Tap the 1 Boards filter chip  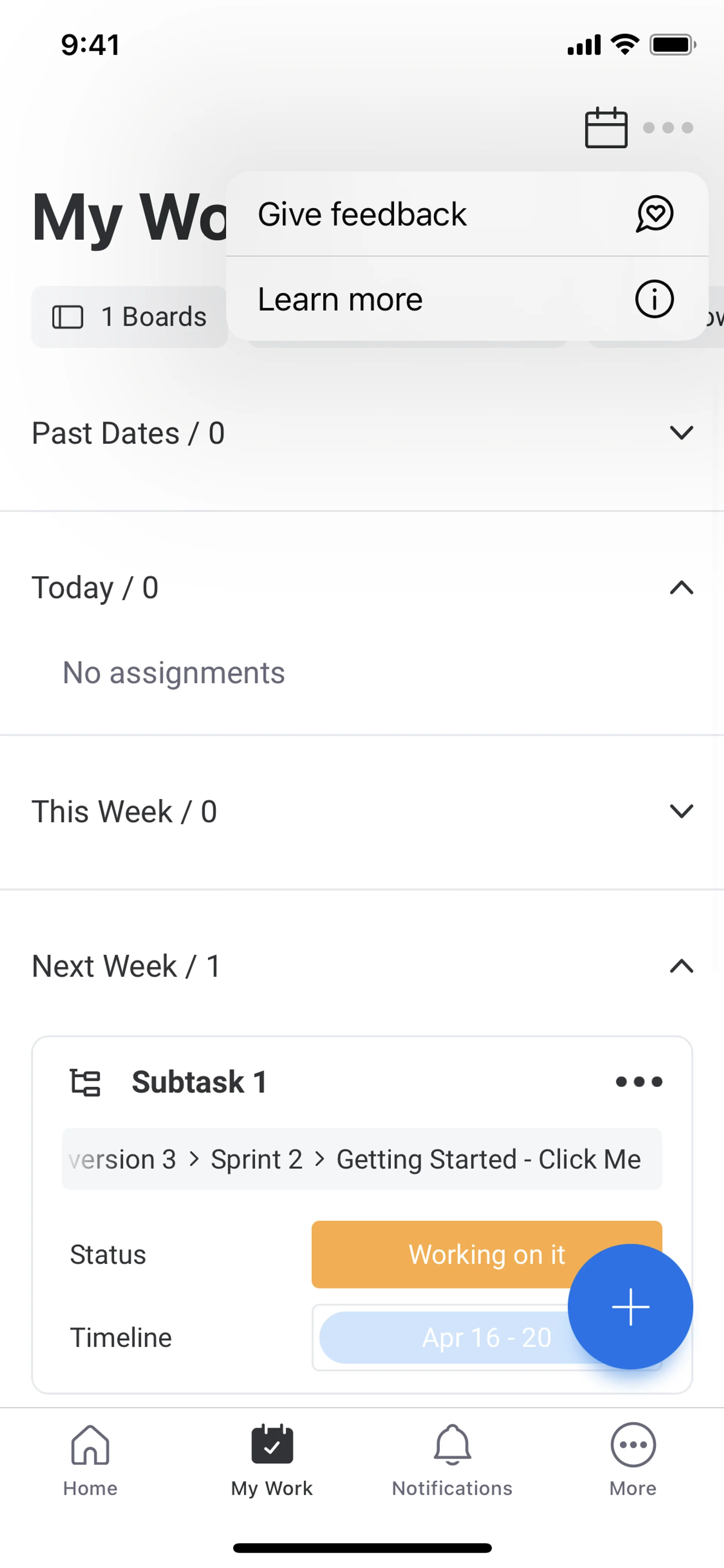130,316
